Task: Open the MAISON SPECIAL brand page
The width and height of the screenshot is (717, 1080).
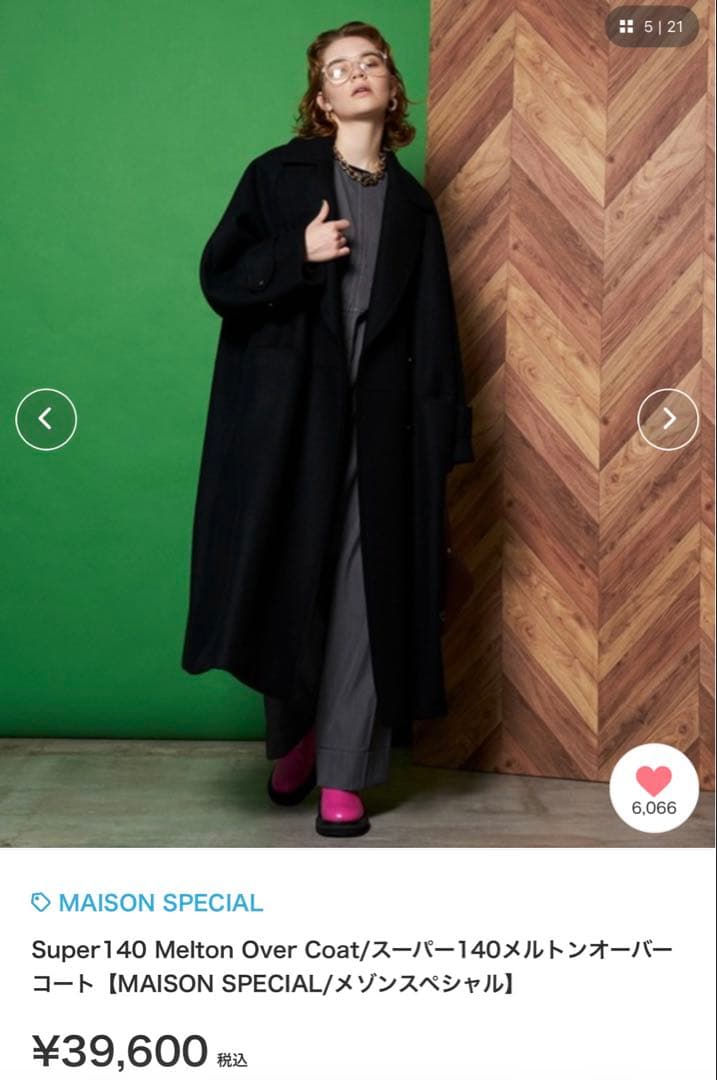Action: click(148, 903)
